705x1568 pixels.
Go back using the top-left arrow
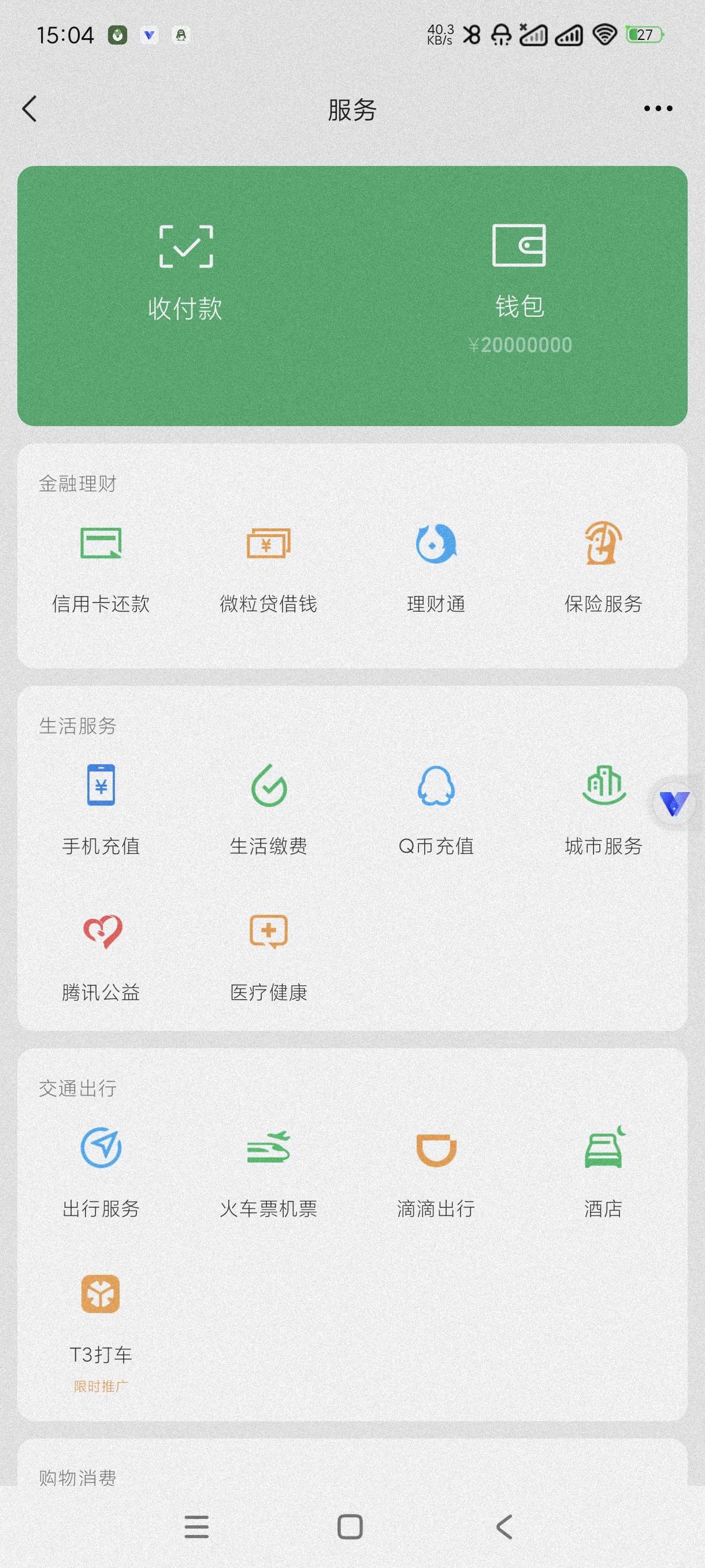30,109
